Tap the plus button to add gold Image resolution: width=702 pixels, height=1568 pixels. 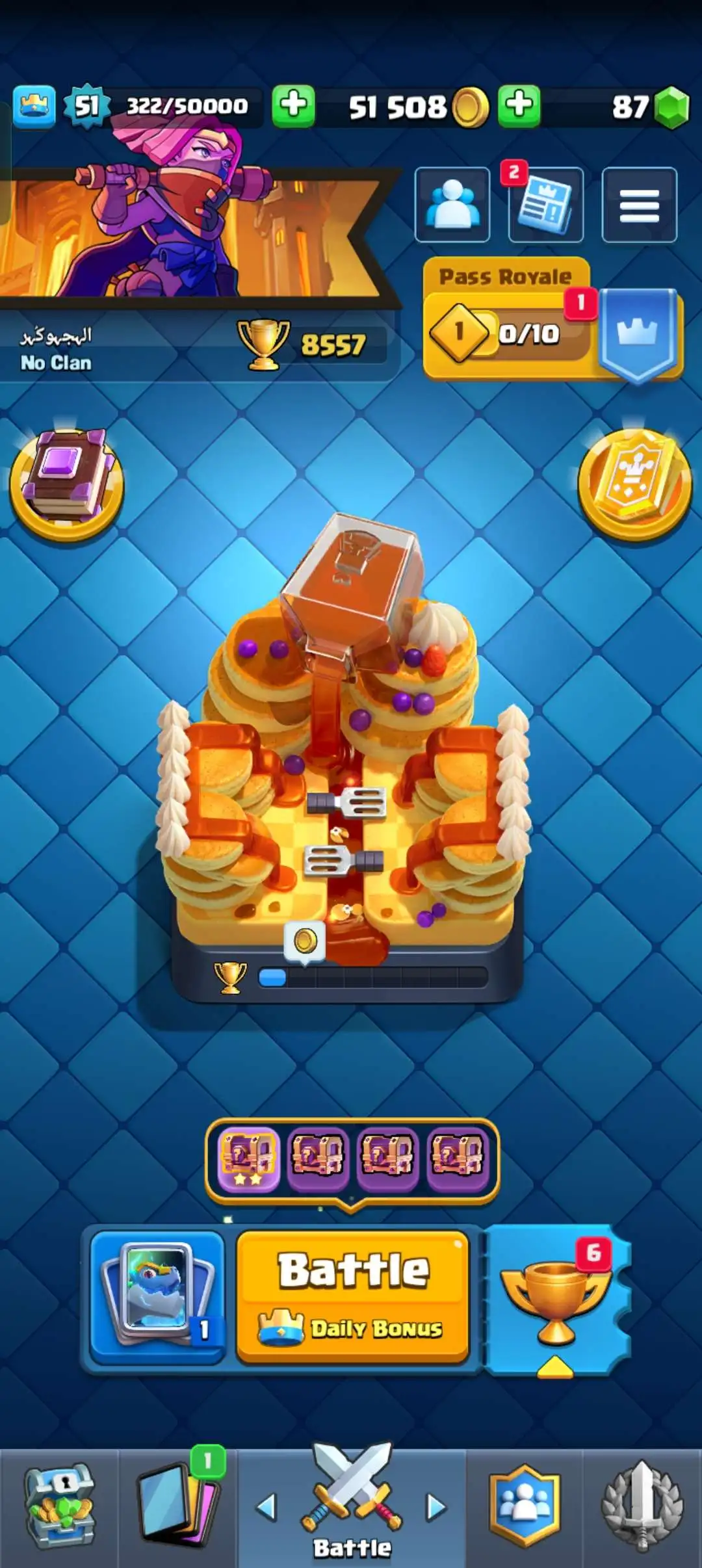coord(519,106)
